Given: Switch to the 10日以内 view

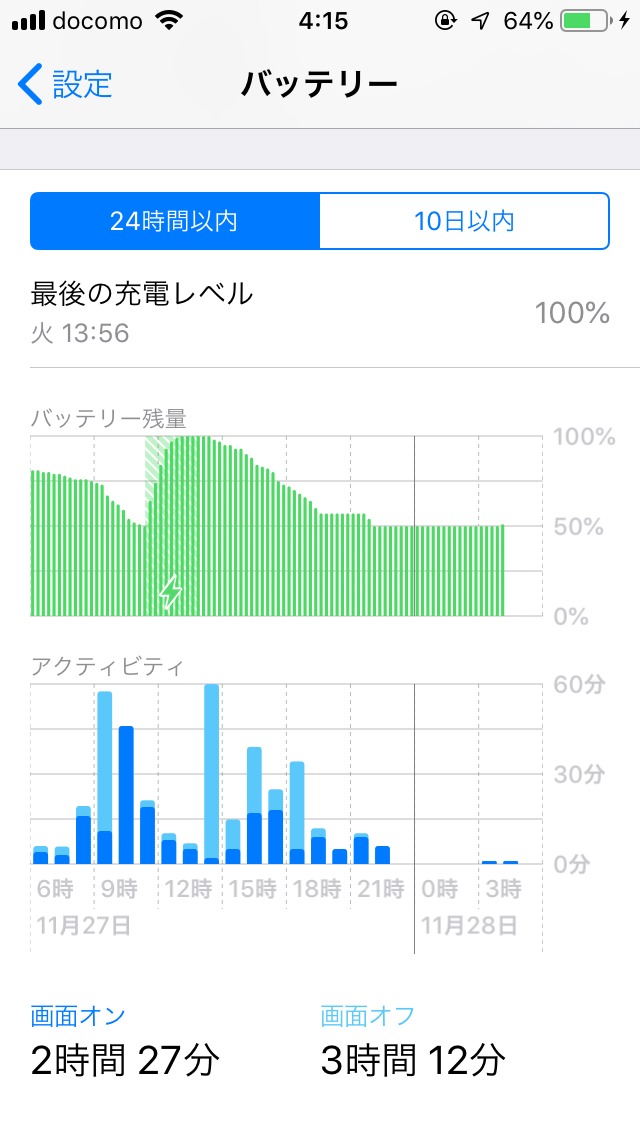Looking at the screenshot, I should point(464,221).
